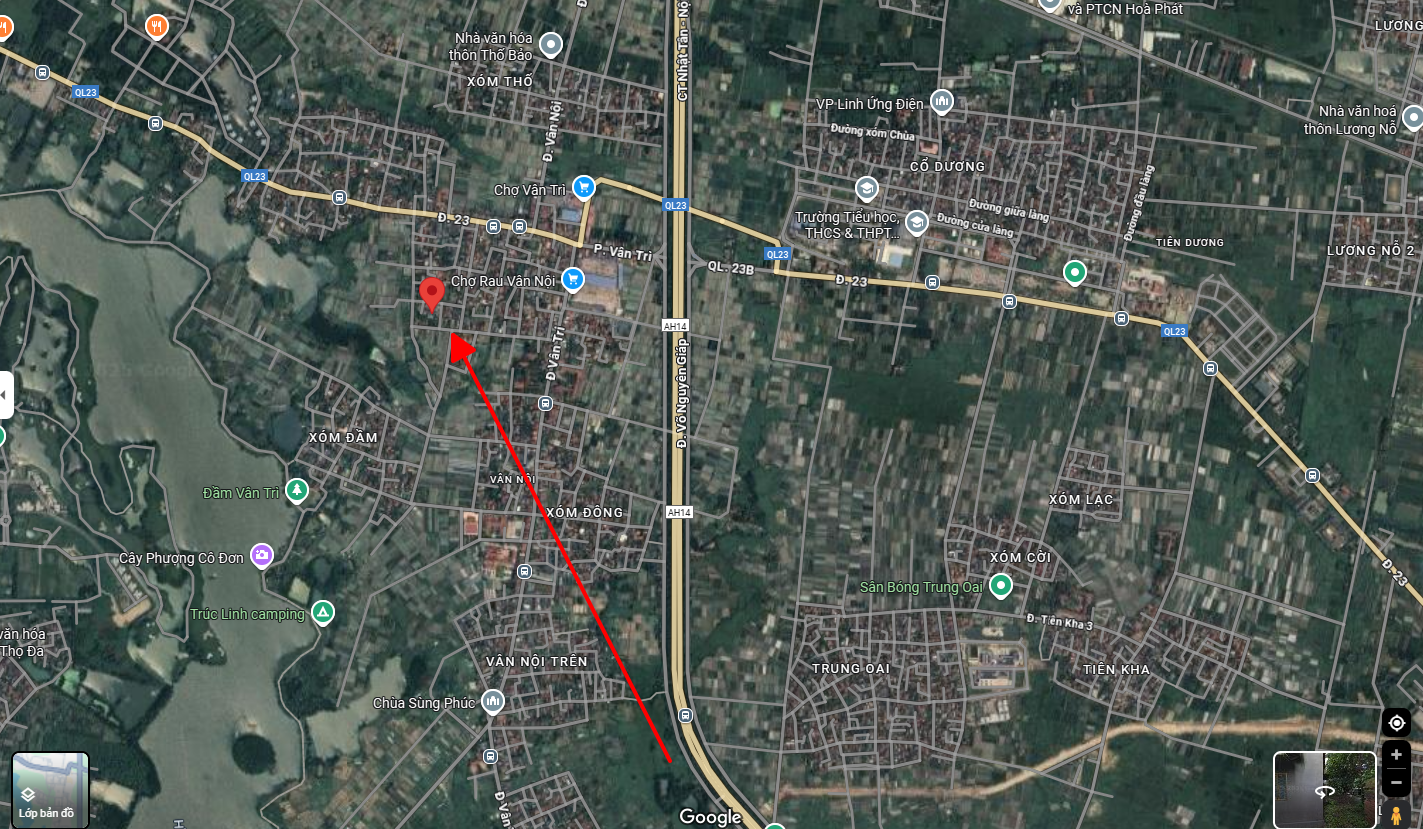Open Chợ Rau Vân Nội place marker
Screen dimensions: 1423x829
pyautogui.click(x=572, y=280)
